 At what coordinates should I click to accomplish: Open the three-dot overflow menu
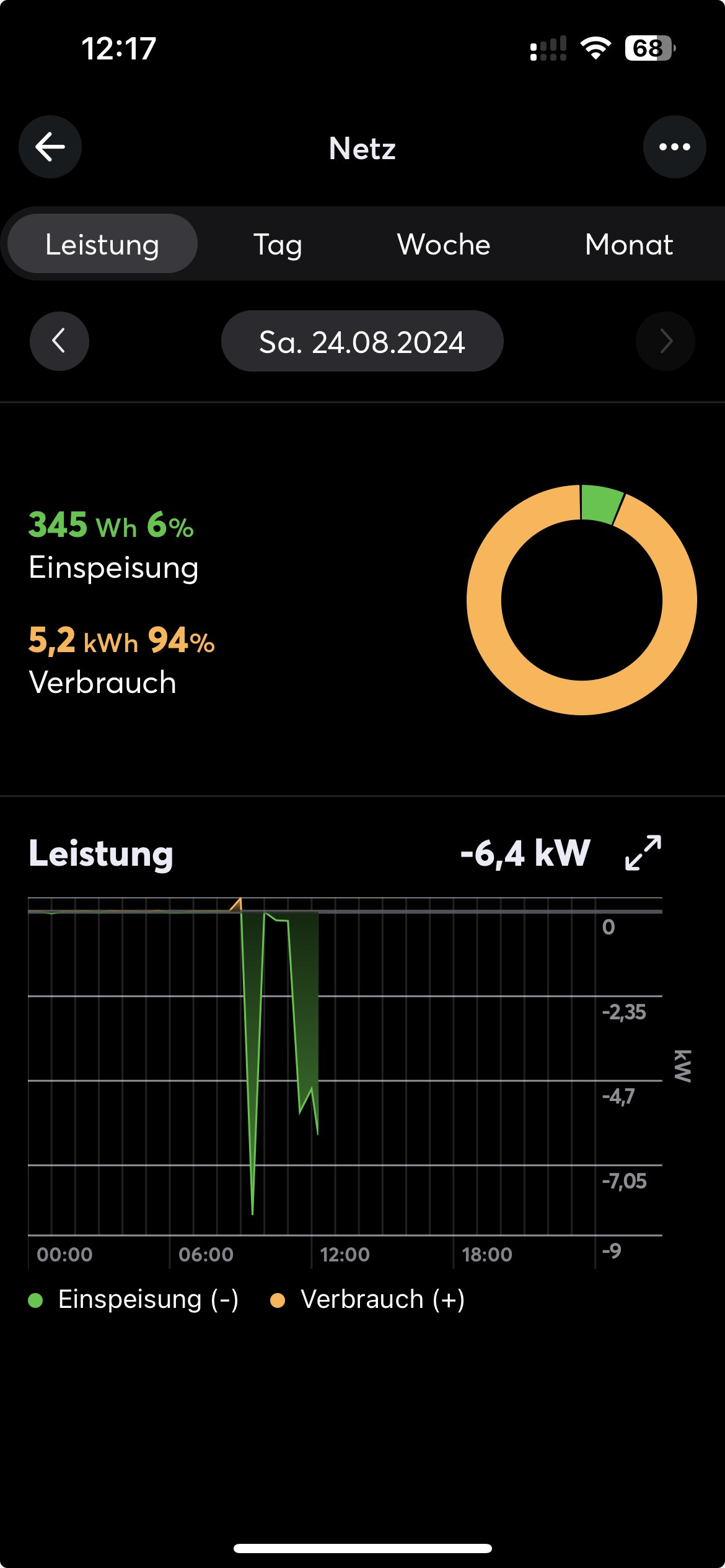pyautogui.click(x=674, y=147)
